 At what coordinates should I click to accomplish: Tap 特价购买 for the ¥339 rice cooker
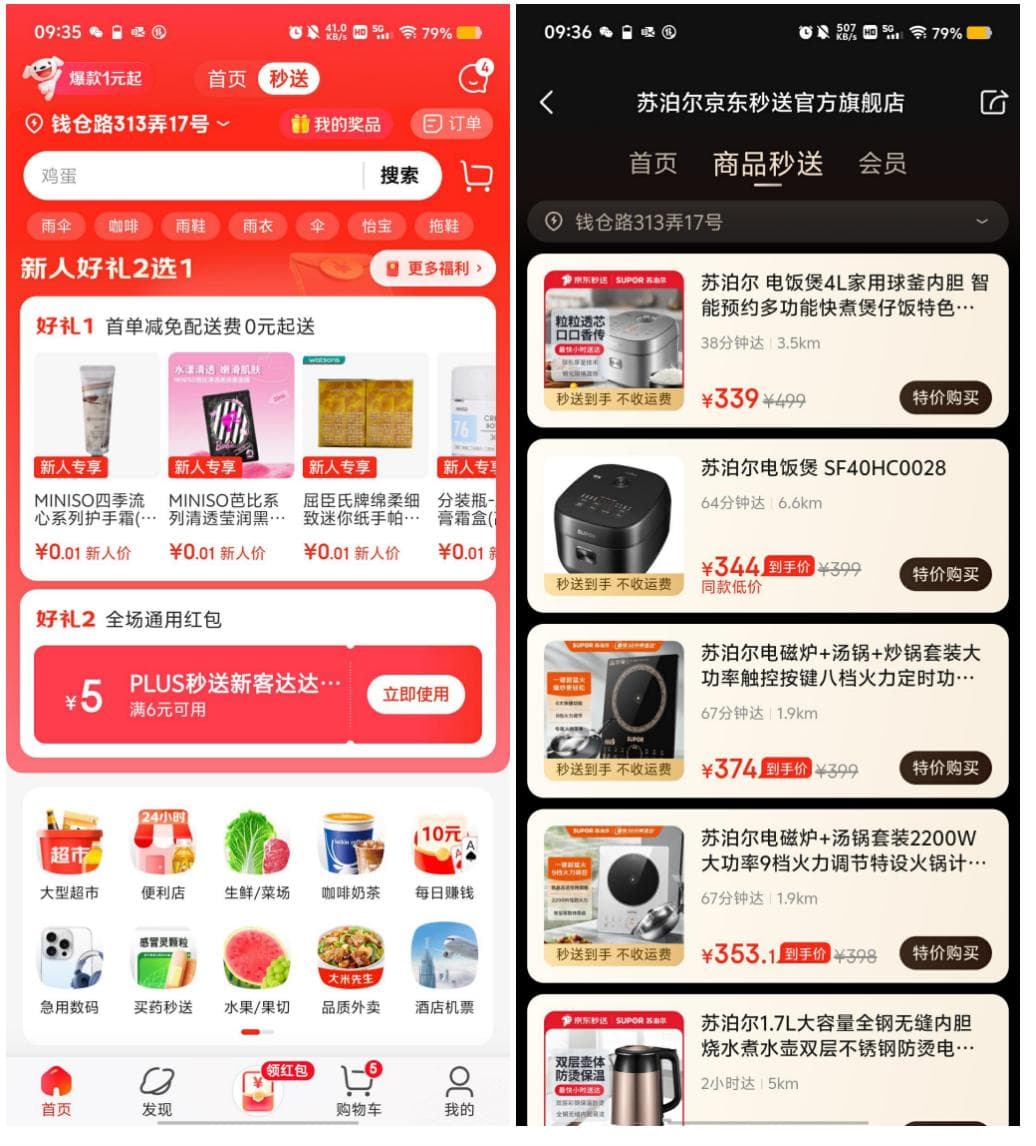pos(945,398)
